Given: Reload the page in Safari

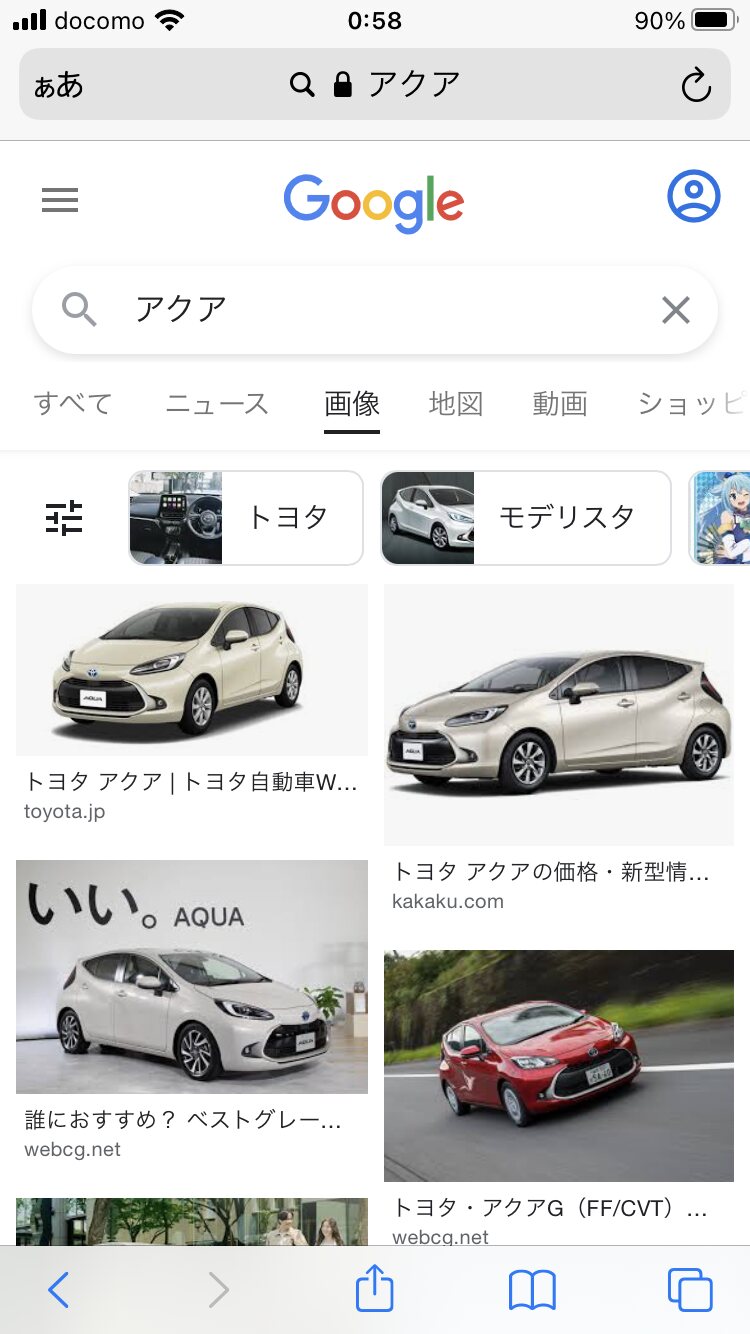Looking at the screenshot, I should tap(695, 86).
